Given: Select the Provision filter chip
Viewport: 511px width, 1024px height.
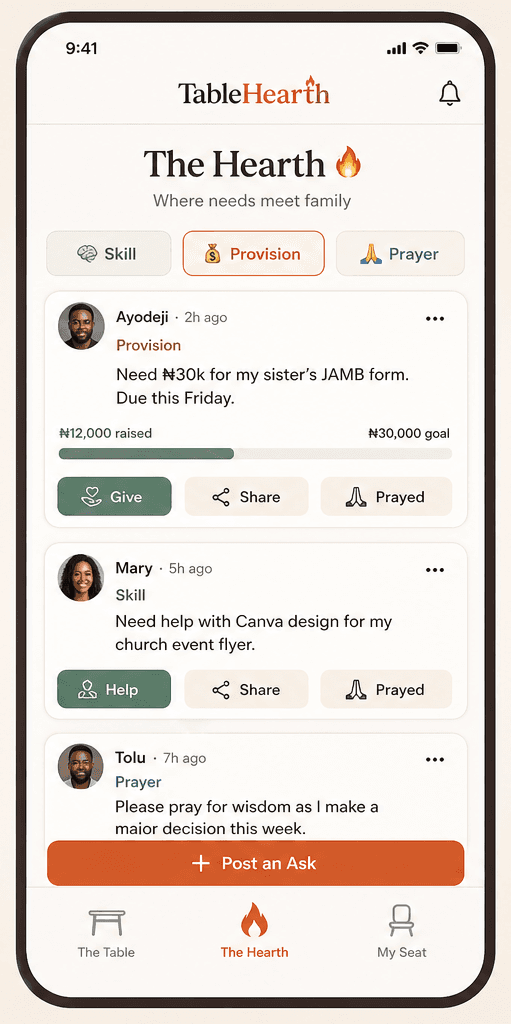Looking at the screenshot, I should pos(254,253).
